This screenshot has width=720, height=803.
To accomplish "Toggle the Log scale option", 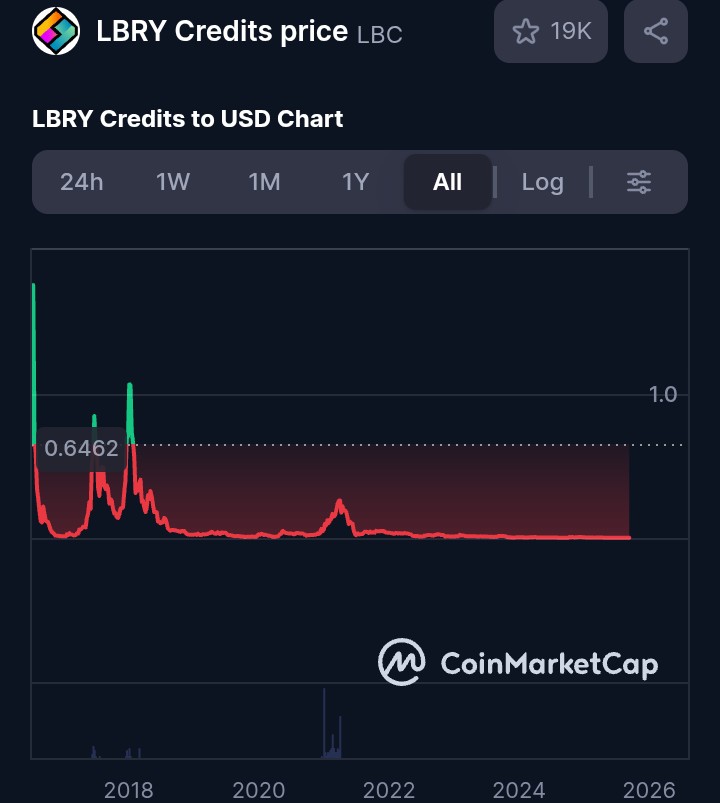I will (x=543, y=182).
